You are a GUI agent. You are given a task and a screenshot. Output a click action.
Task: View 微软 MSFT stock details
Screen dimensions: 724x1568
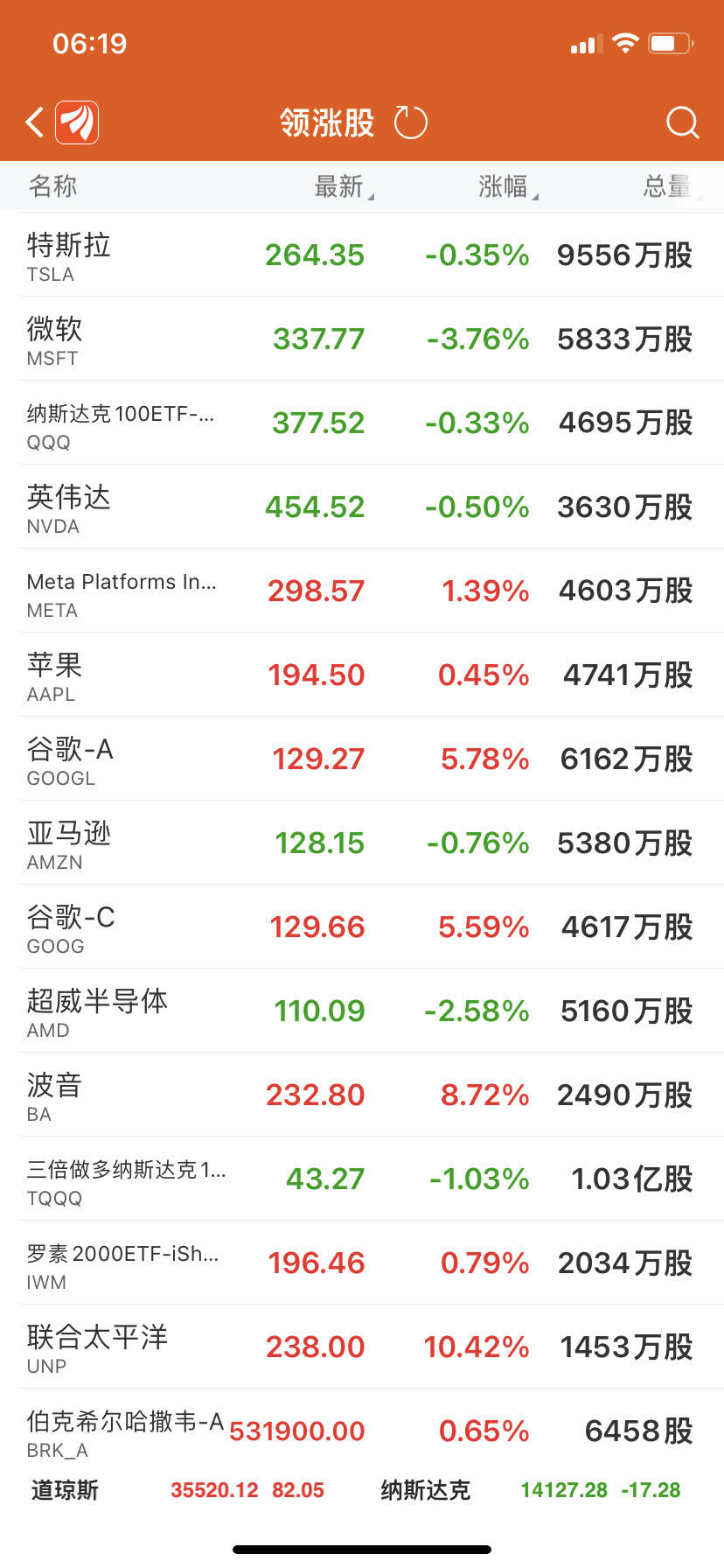coord(362,339)
